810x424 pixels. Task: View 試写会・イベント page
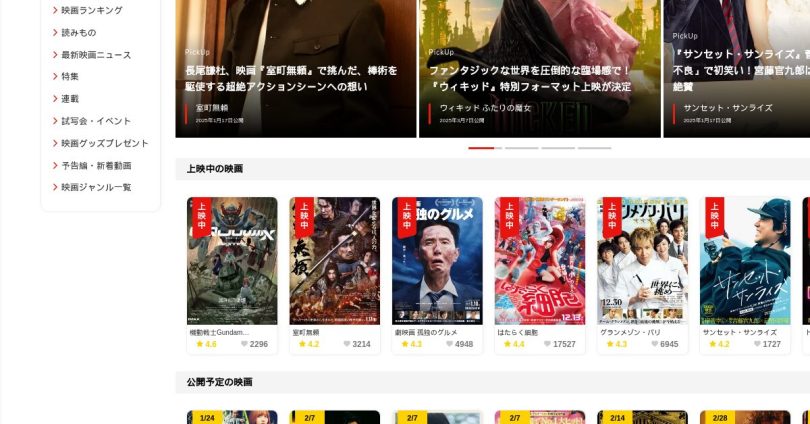point(95,121)
